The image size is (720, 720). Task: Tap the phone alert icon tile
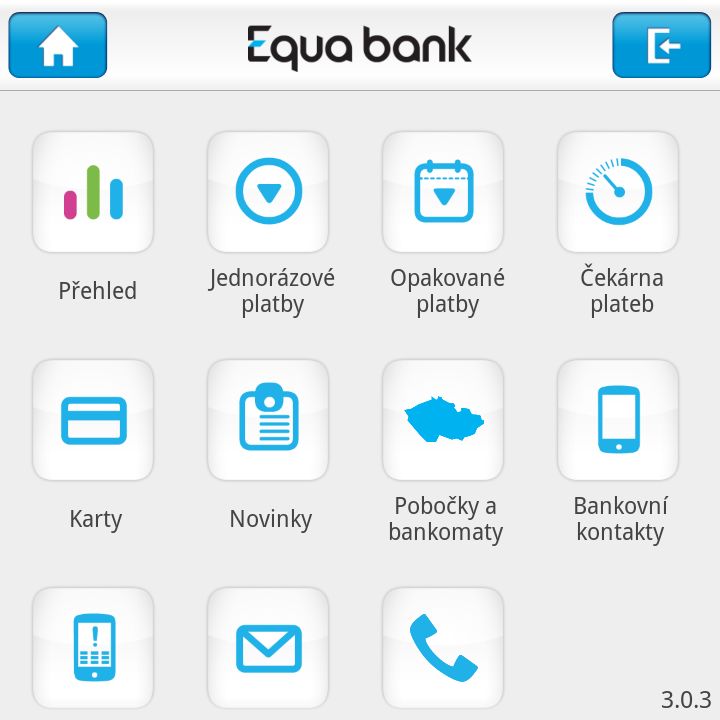coord(93,648)
